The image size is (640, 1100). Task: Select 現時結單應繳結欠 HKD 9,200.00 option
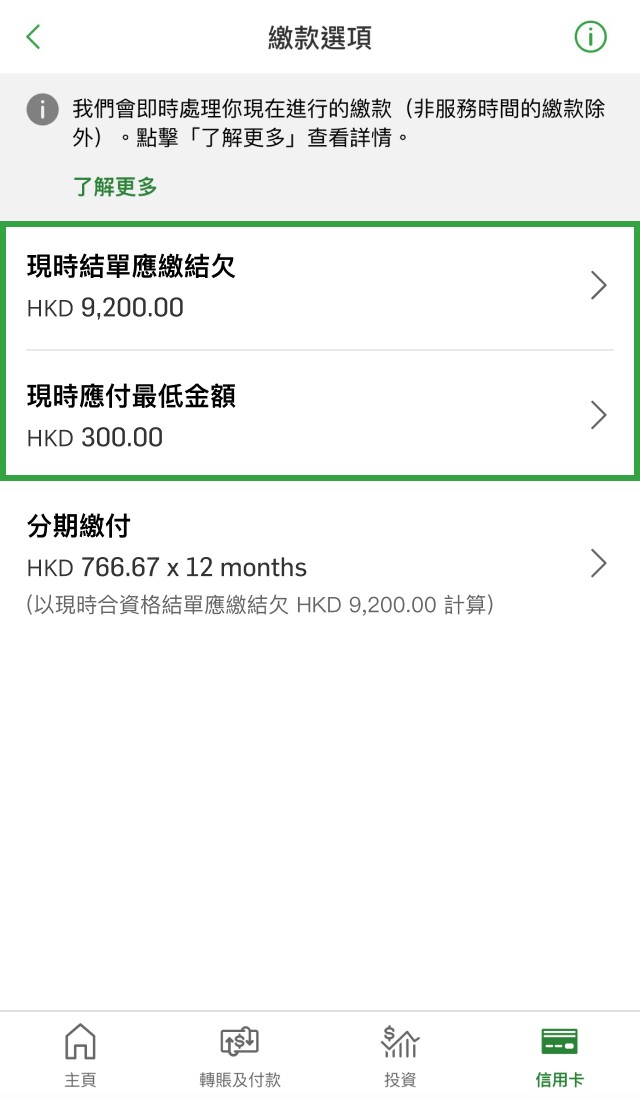point(319,286)
